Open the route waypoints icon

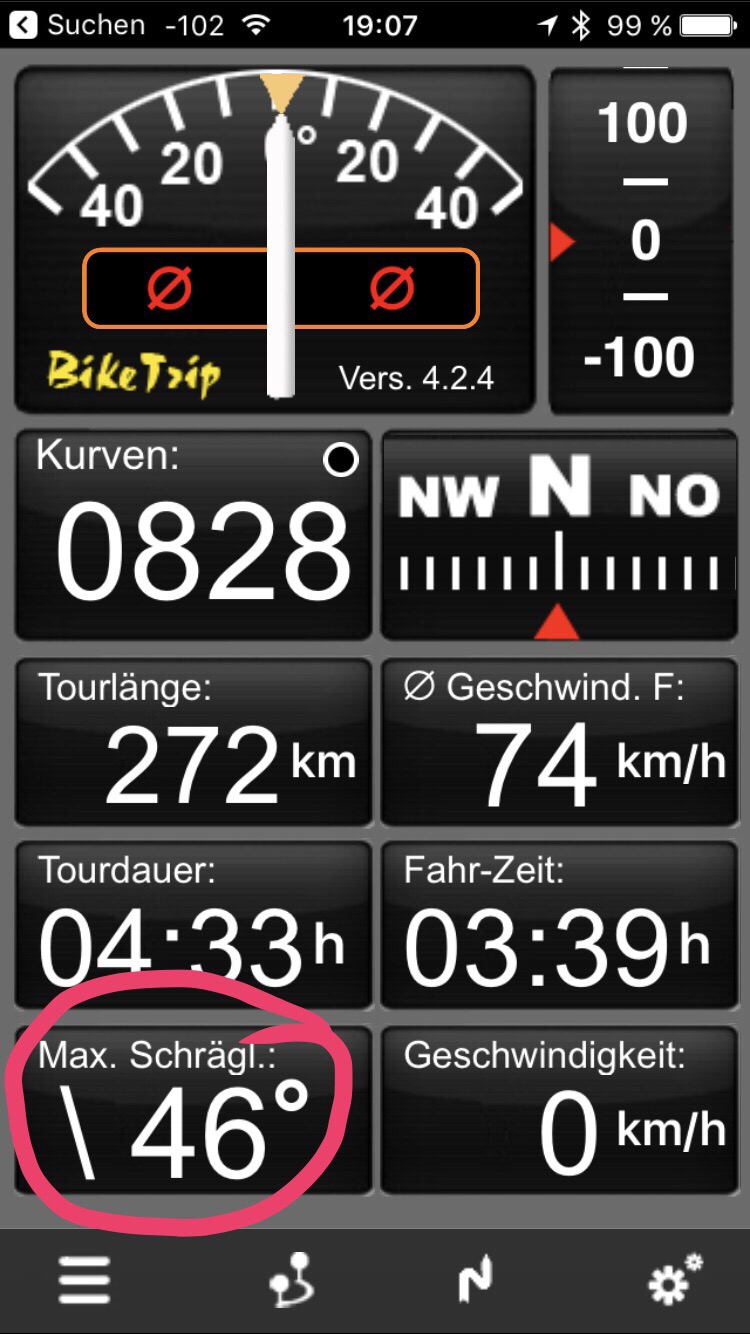tap(291, 1280)
